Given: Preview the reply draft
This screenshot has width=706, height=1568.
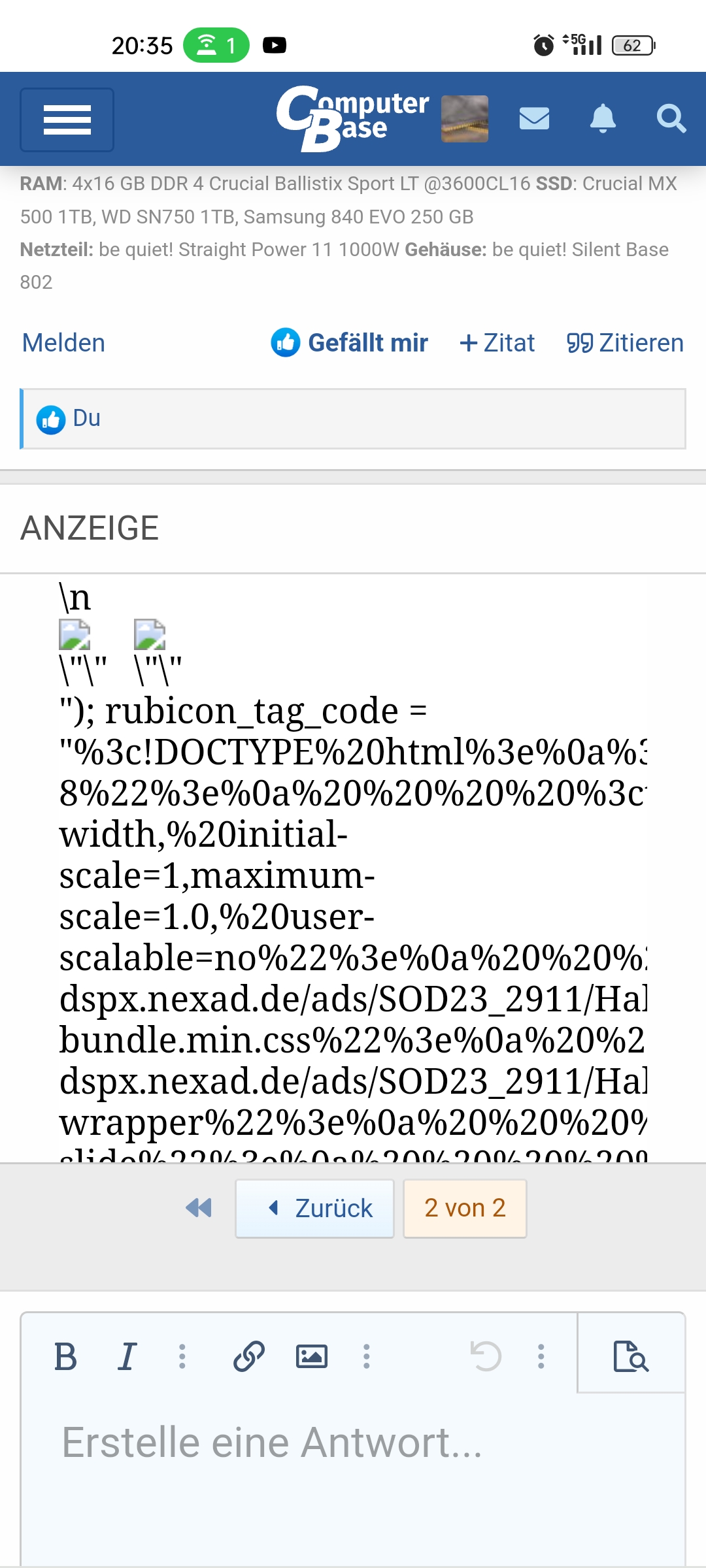Looking at the screenshot, I should (x=631, y=1357).
